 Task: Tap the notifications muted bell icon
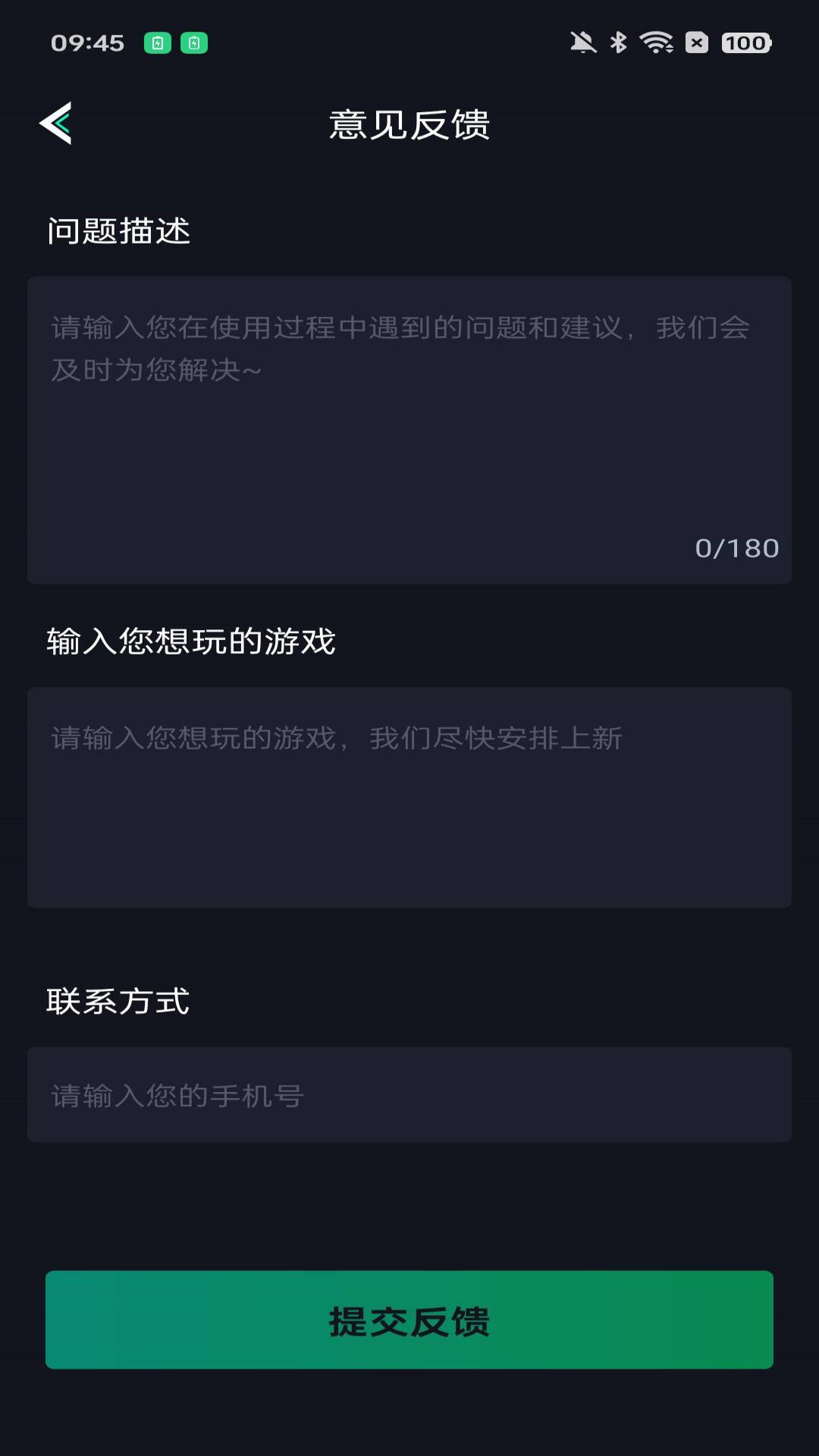point(581,44)
